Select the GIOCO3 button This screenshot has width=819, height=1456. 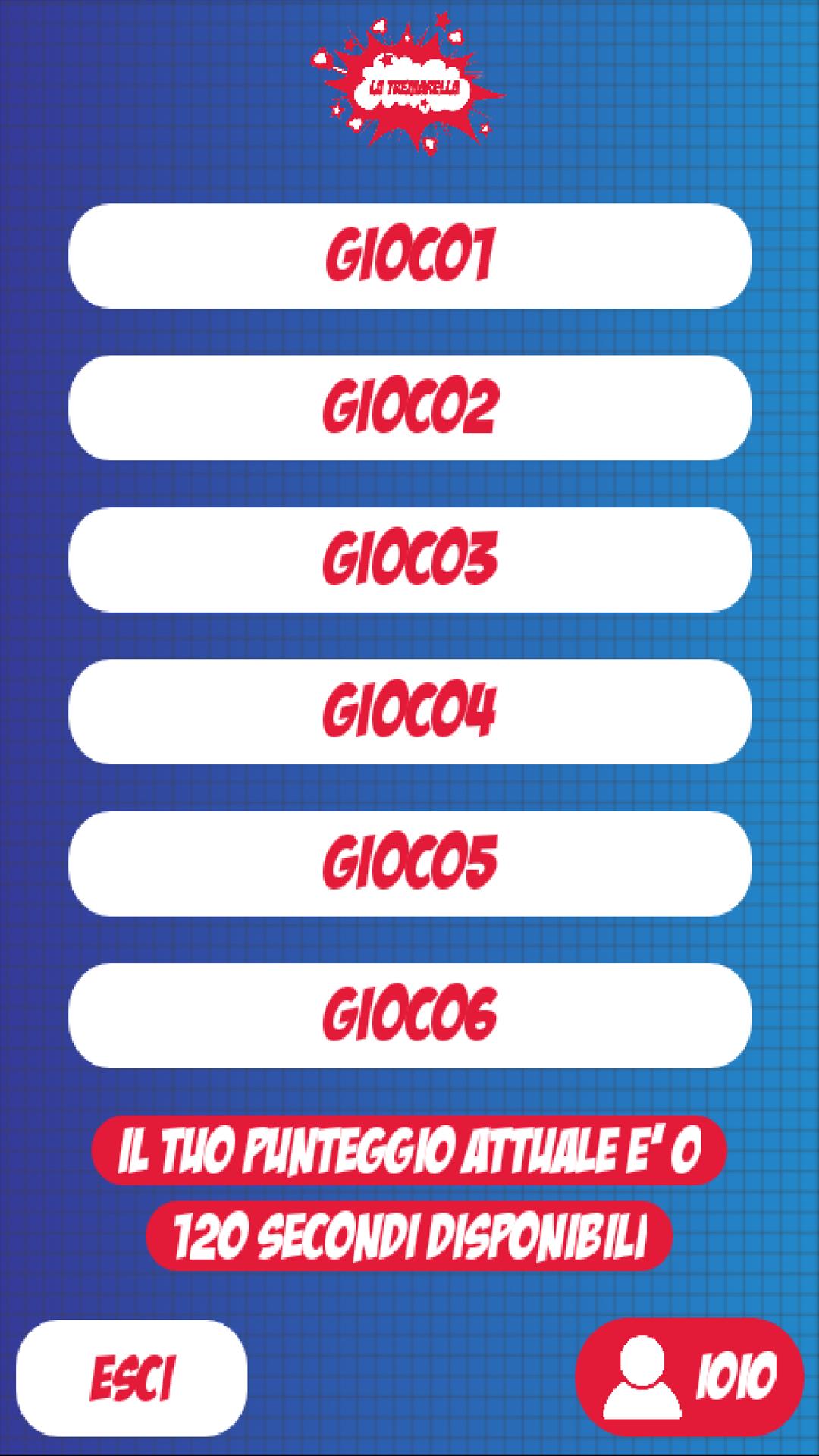click(x=409, y=560)
